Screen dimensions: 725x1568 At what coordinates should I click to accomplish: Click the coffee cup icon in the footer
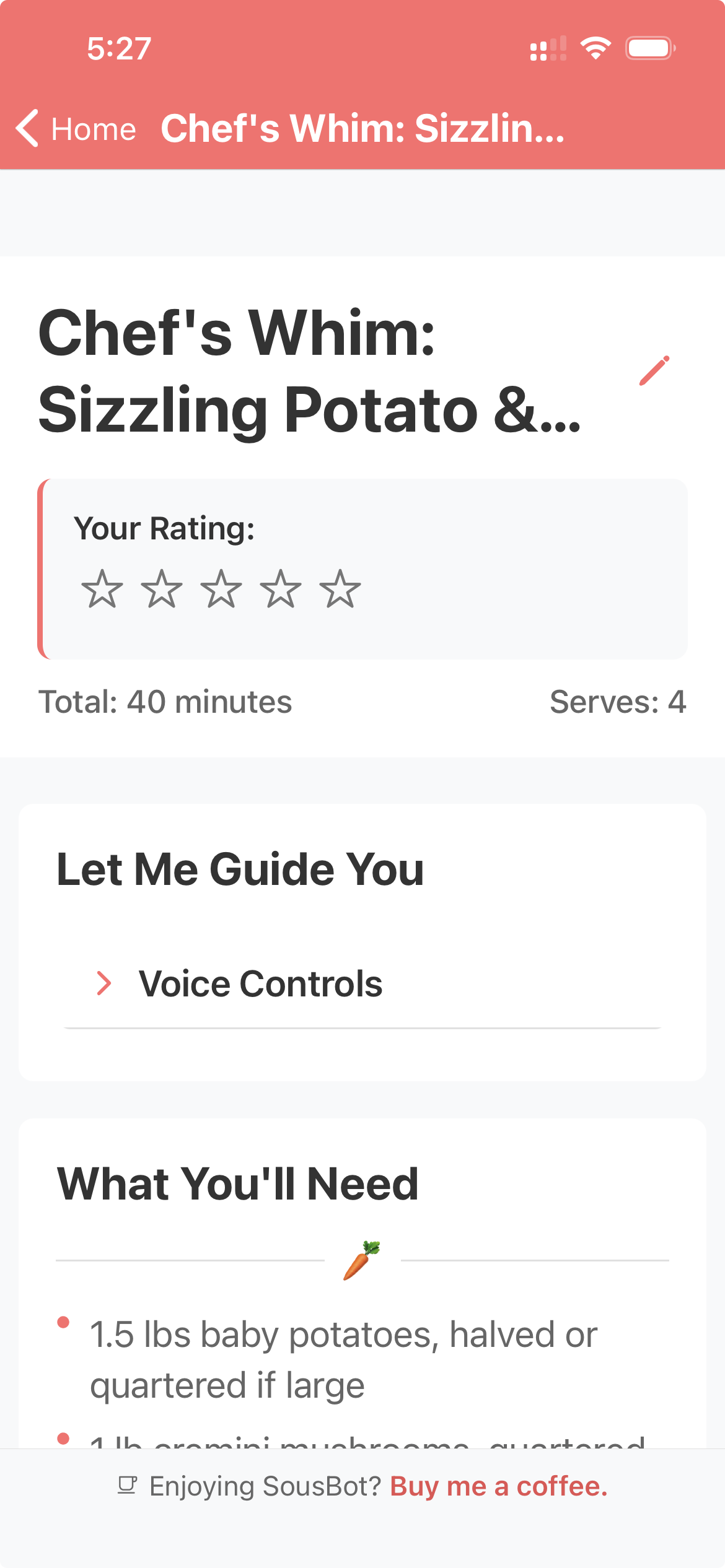click(127, 1487)
